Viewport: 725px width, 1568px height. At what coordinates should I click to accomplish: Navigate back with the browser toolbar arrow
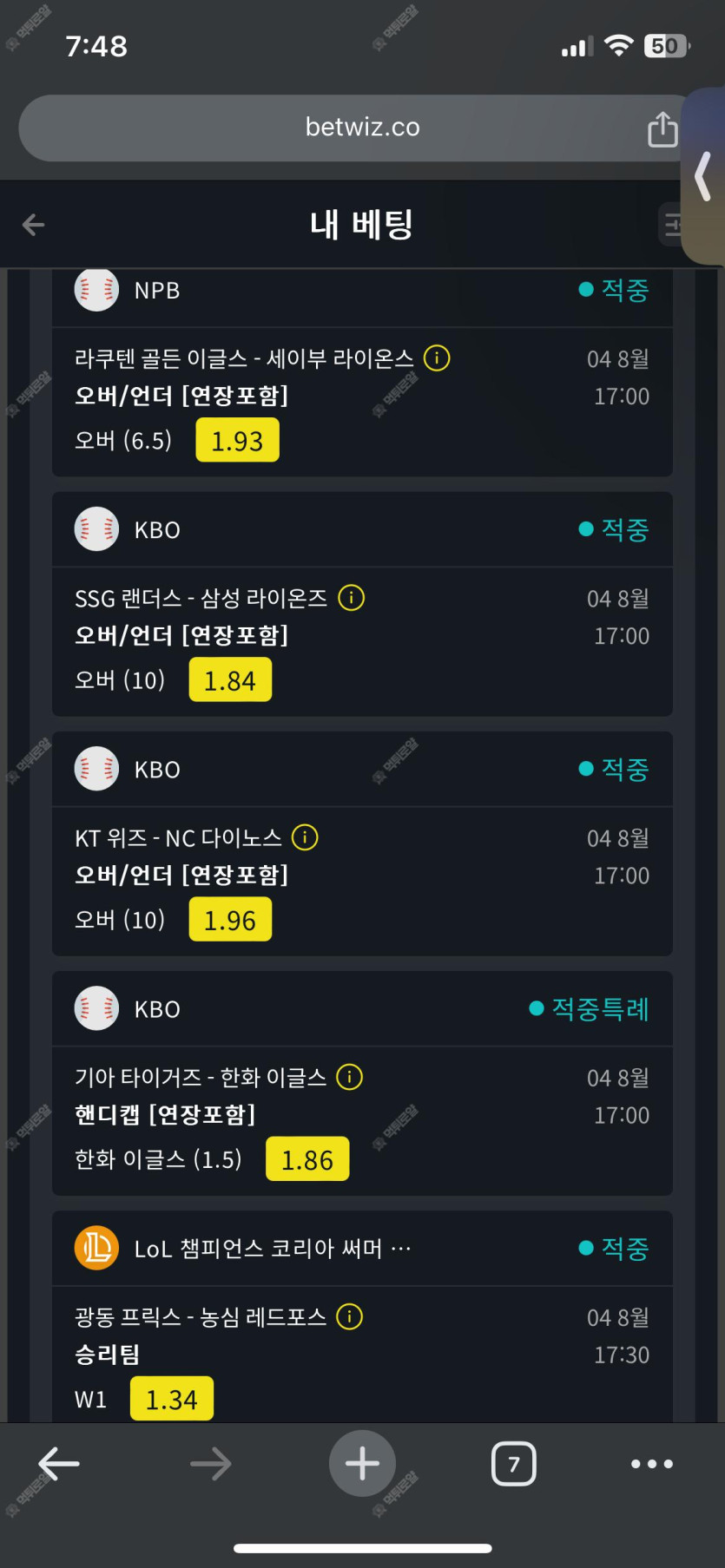pos(59,1464)
